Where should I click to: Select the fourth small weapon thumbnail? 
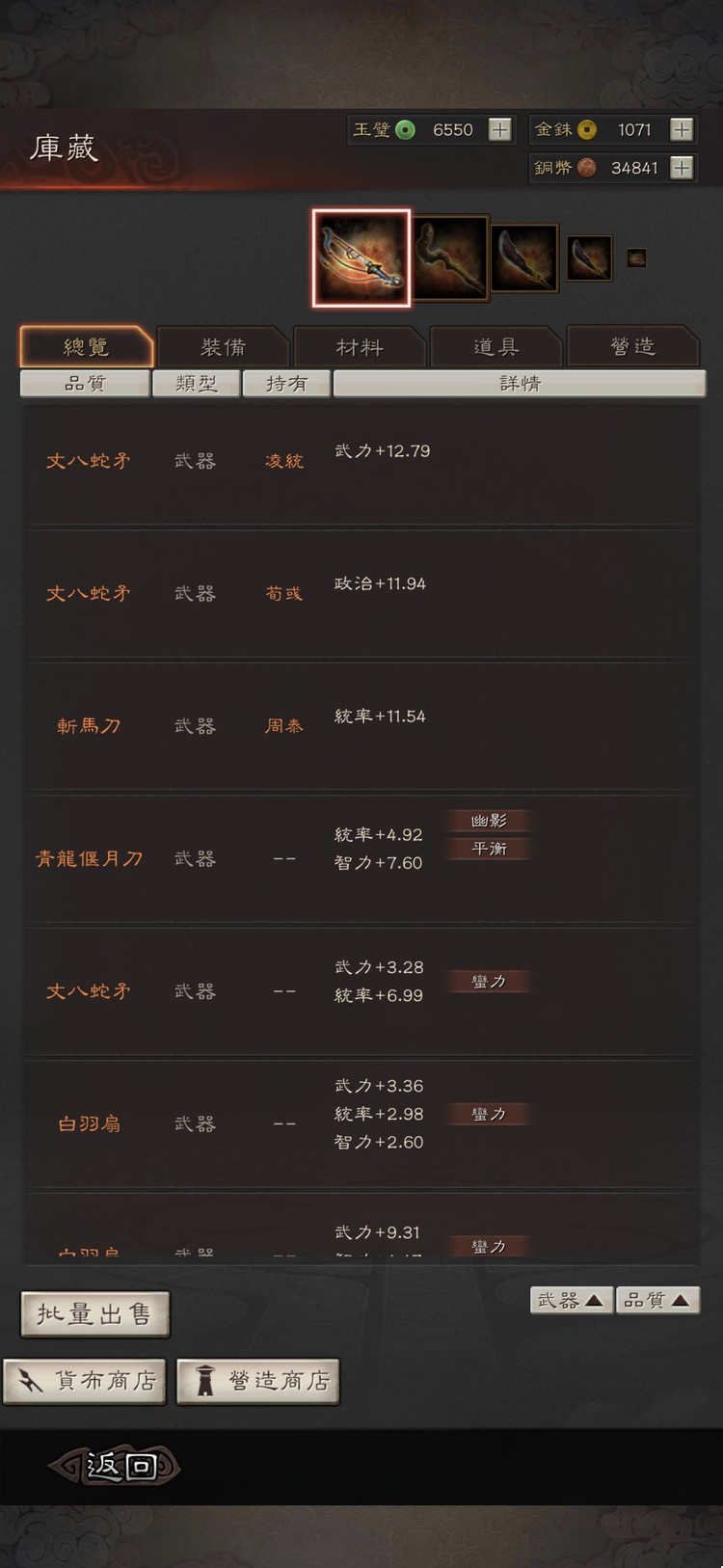tap(589, 257)
